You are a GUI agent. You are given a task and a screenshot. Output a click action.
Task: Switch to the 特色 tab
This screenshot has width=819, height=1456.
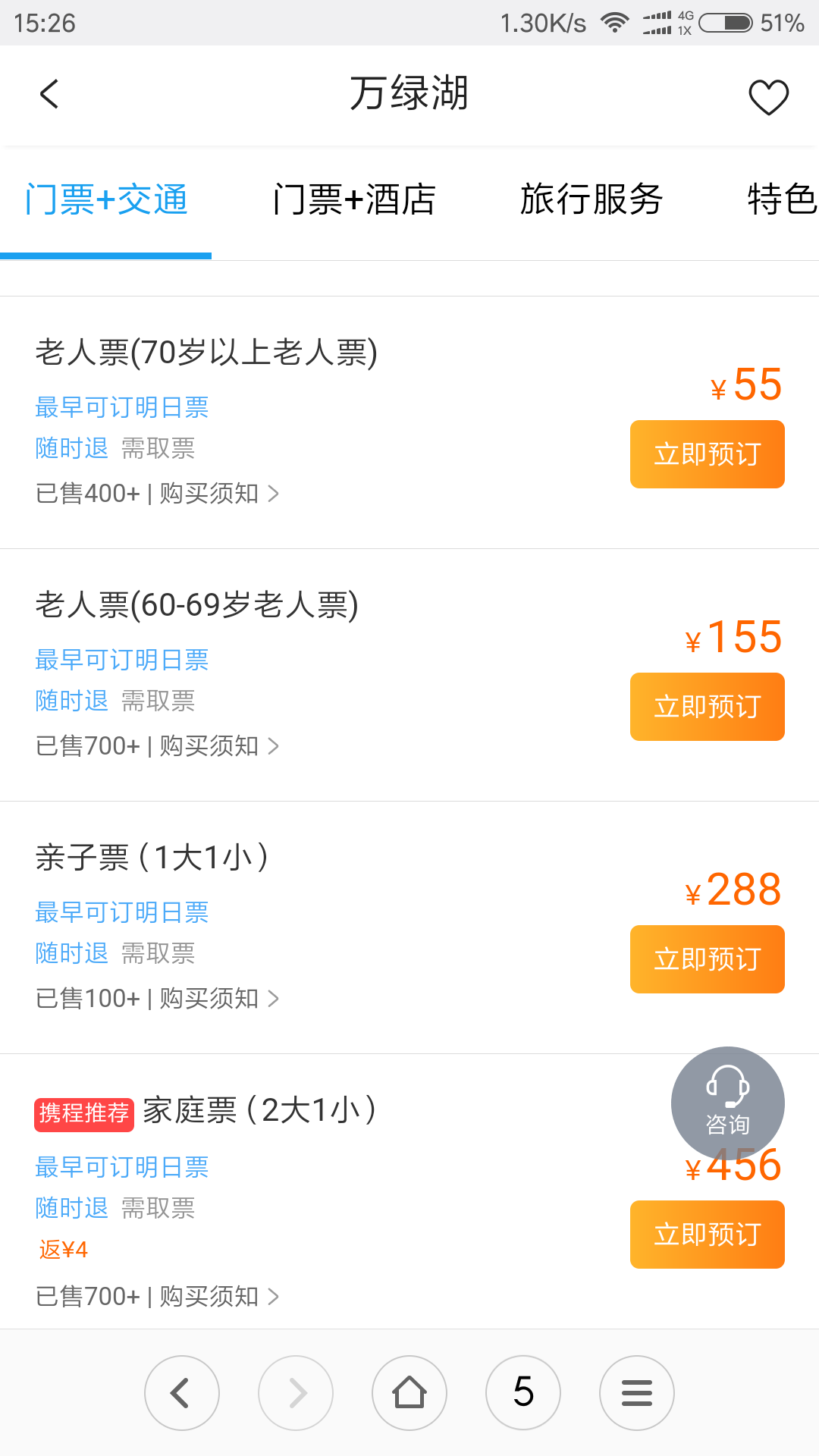[781, 200]
